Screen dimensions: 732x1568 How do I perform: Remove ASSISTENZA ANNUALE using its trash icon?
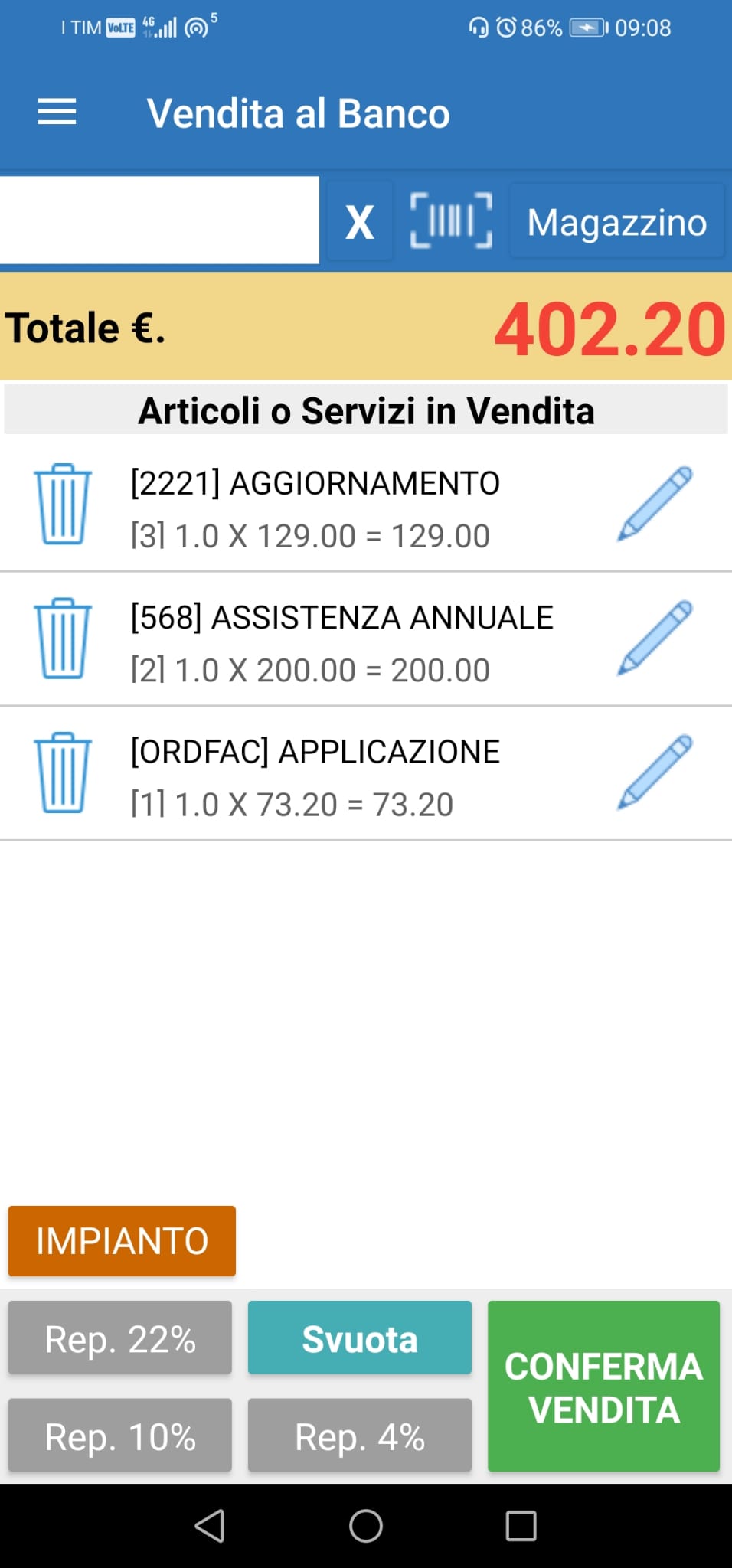point(63,638)
